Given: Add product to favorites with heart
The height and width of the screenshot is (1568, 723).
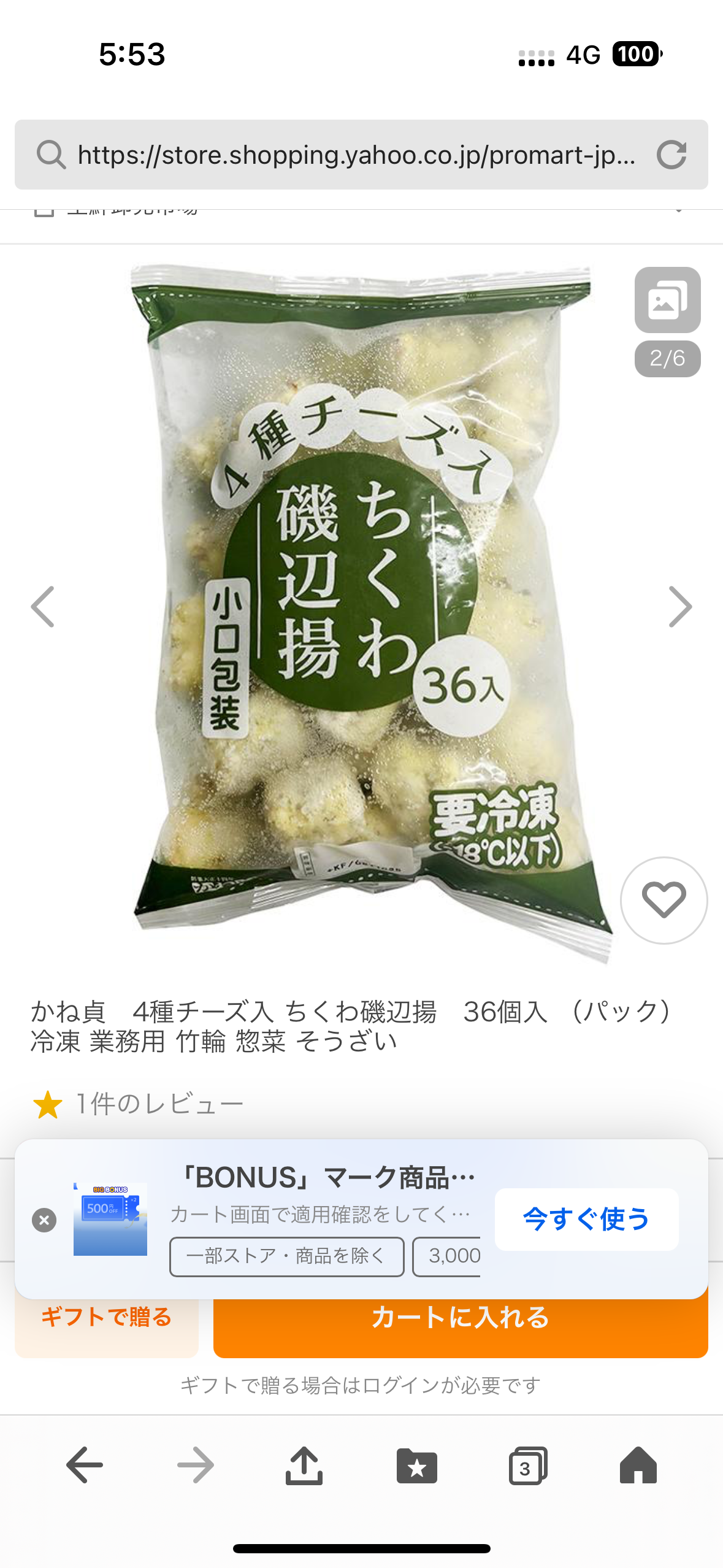Looking at the screenshot, I should pyautogui.click(x=664, y=900).
